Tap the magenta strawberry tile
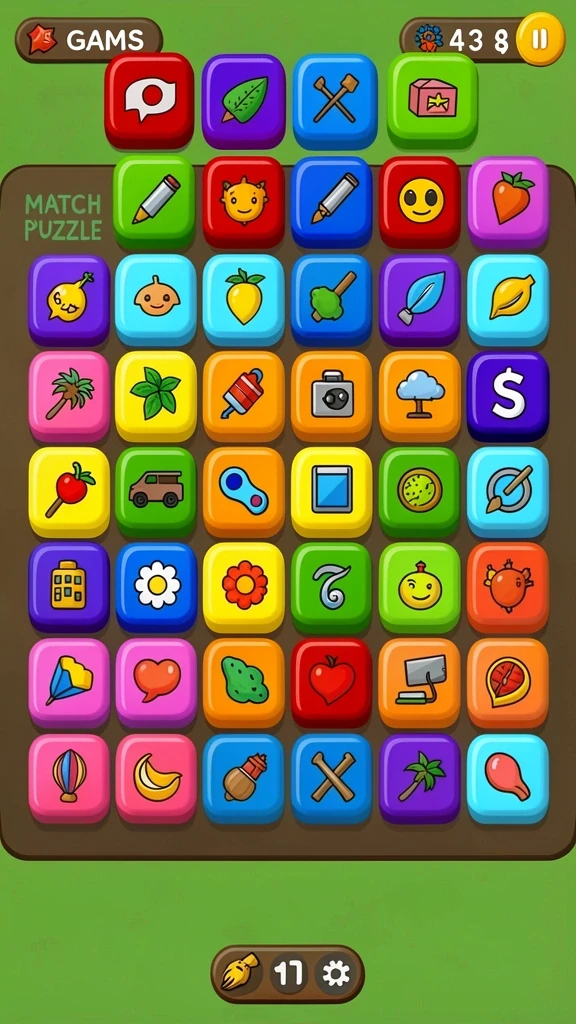576x1024 pixels. click(x=508, y=202)
